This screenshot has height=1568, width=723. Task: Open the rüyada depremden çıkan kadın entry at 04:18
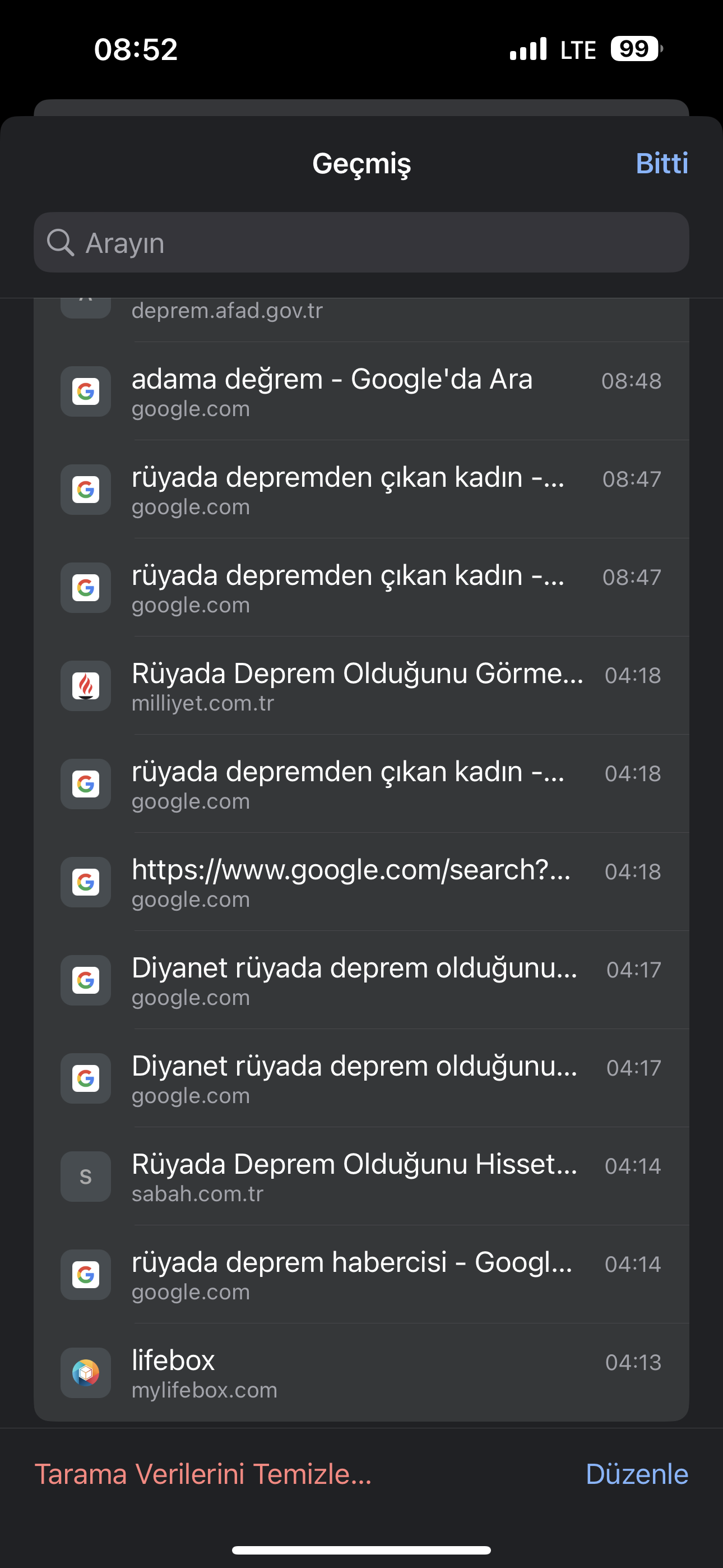361,784
